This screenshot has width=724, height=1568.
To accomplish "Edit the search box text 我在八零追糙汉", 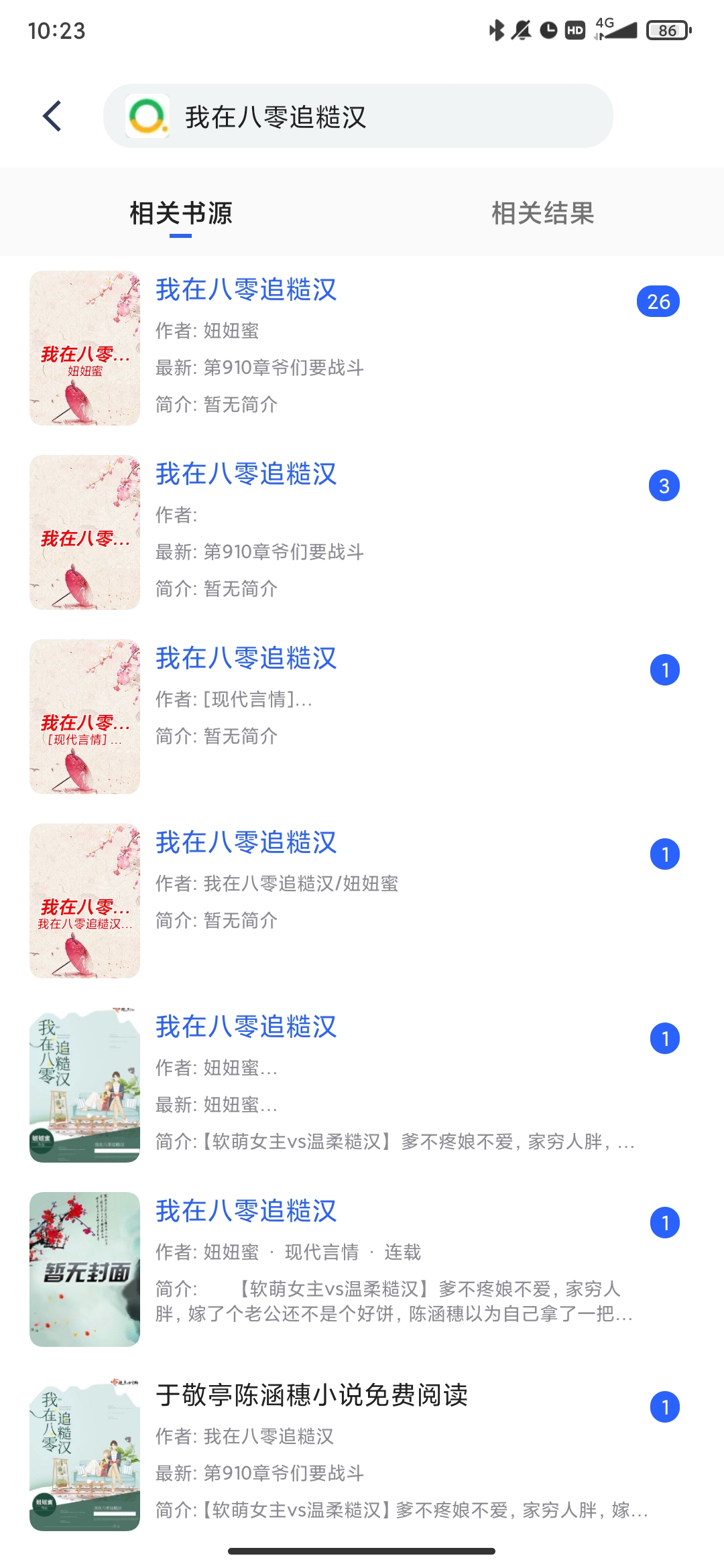I will (x=375, y=117).
